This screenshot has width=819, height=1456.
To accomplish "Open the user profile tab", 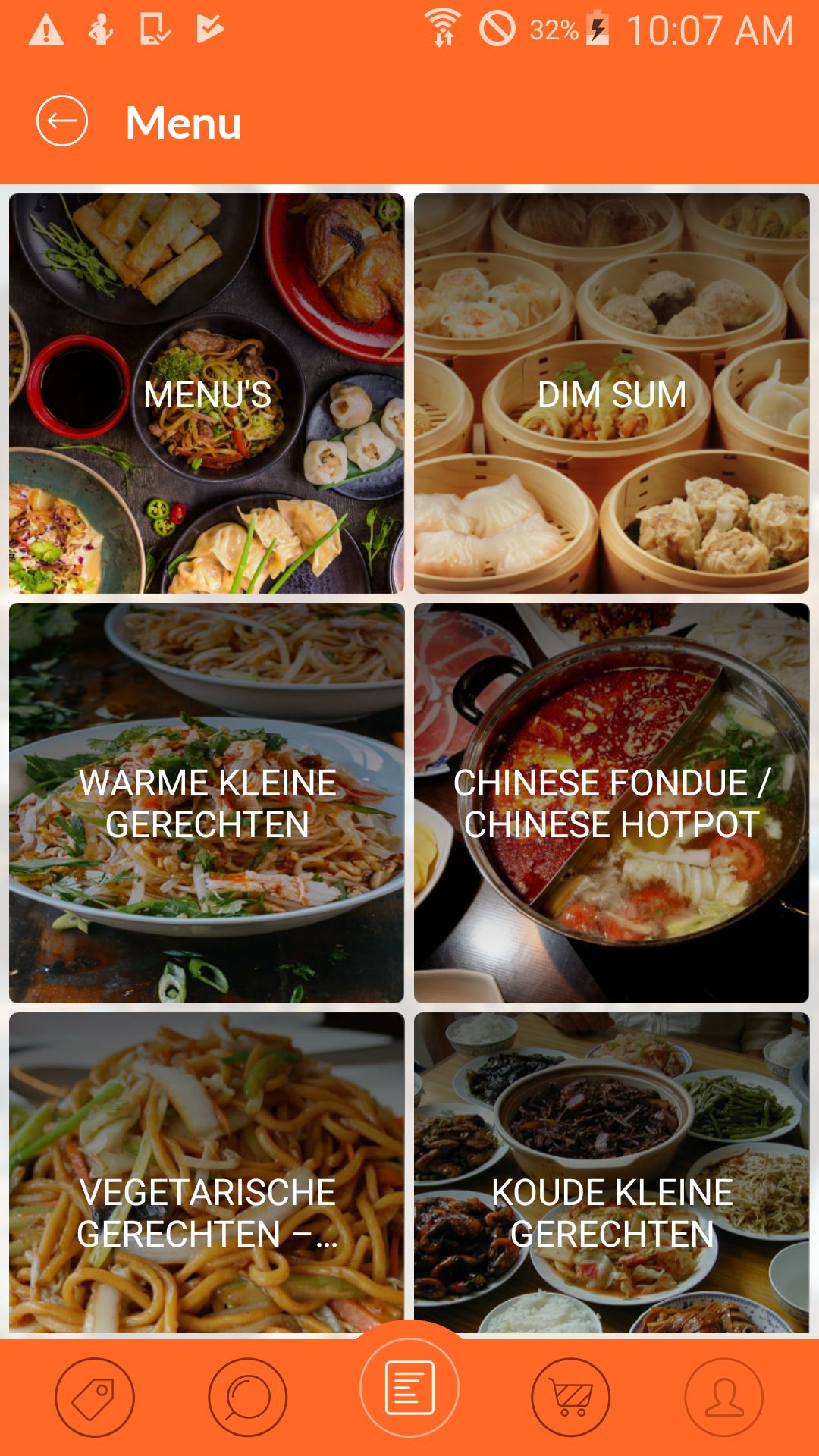I will (723, 1397).
